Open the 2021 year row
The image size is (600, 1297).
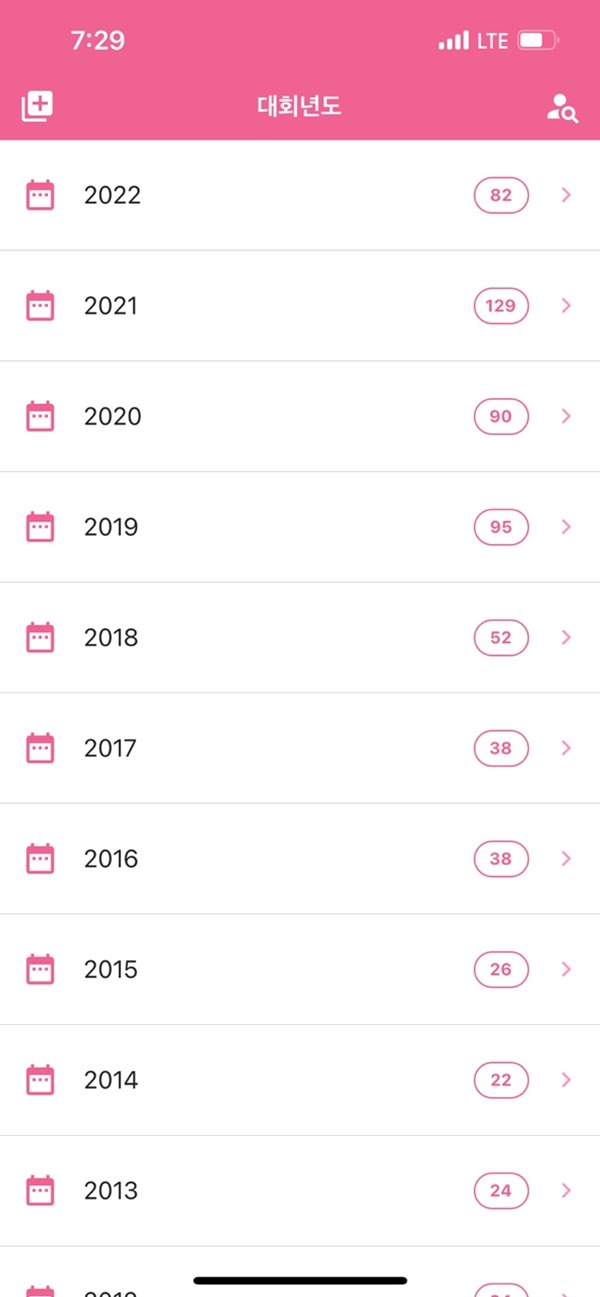(x=300, y=306)
